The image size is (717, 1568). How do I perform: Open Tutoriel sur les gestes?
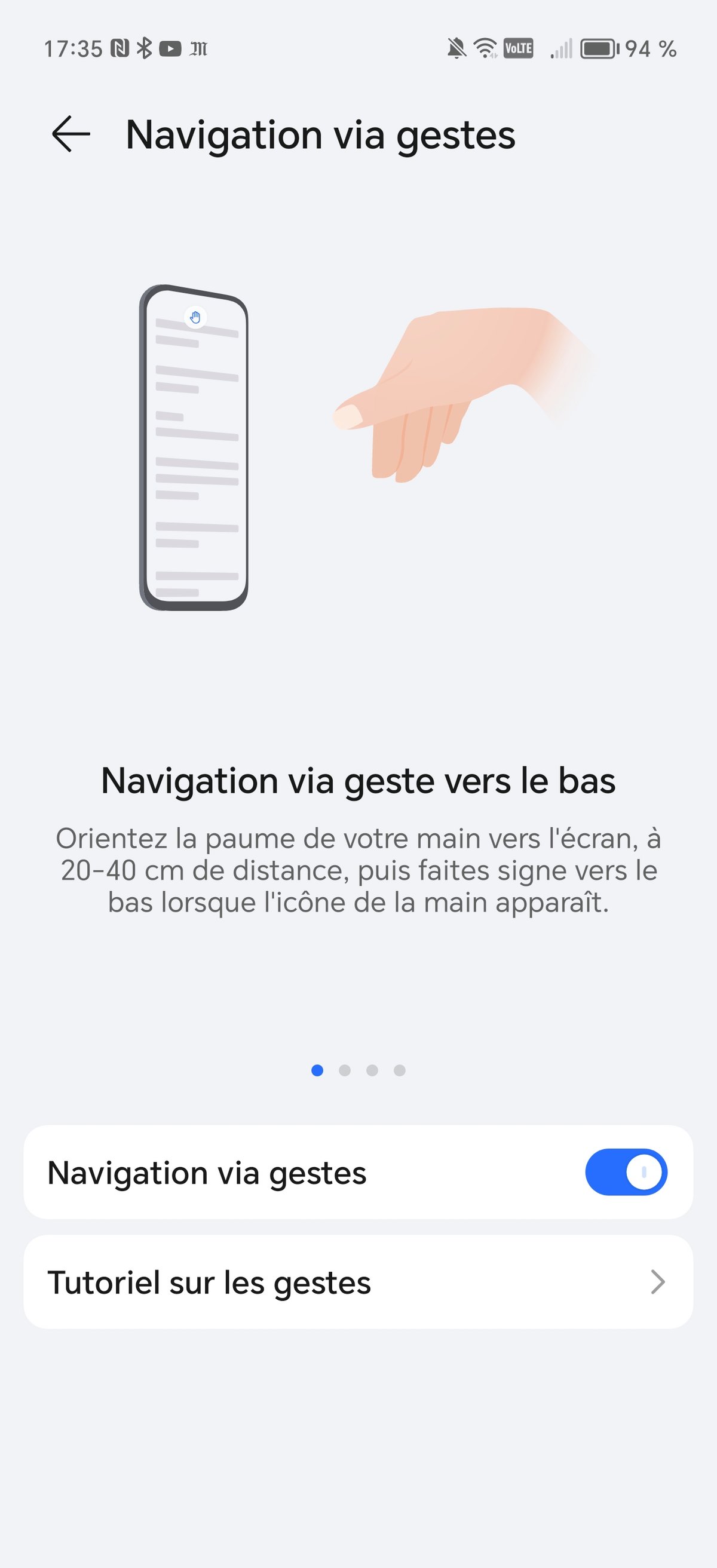(358, 1281)
